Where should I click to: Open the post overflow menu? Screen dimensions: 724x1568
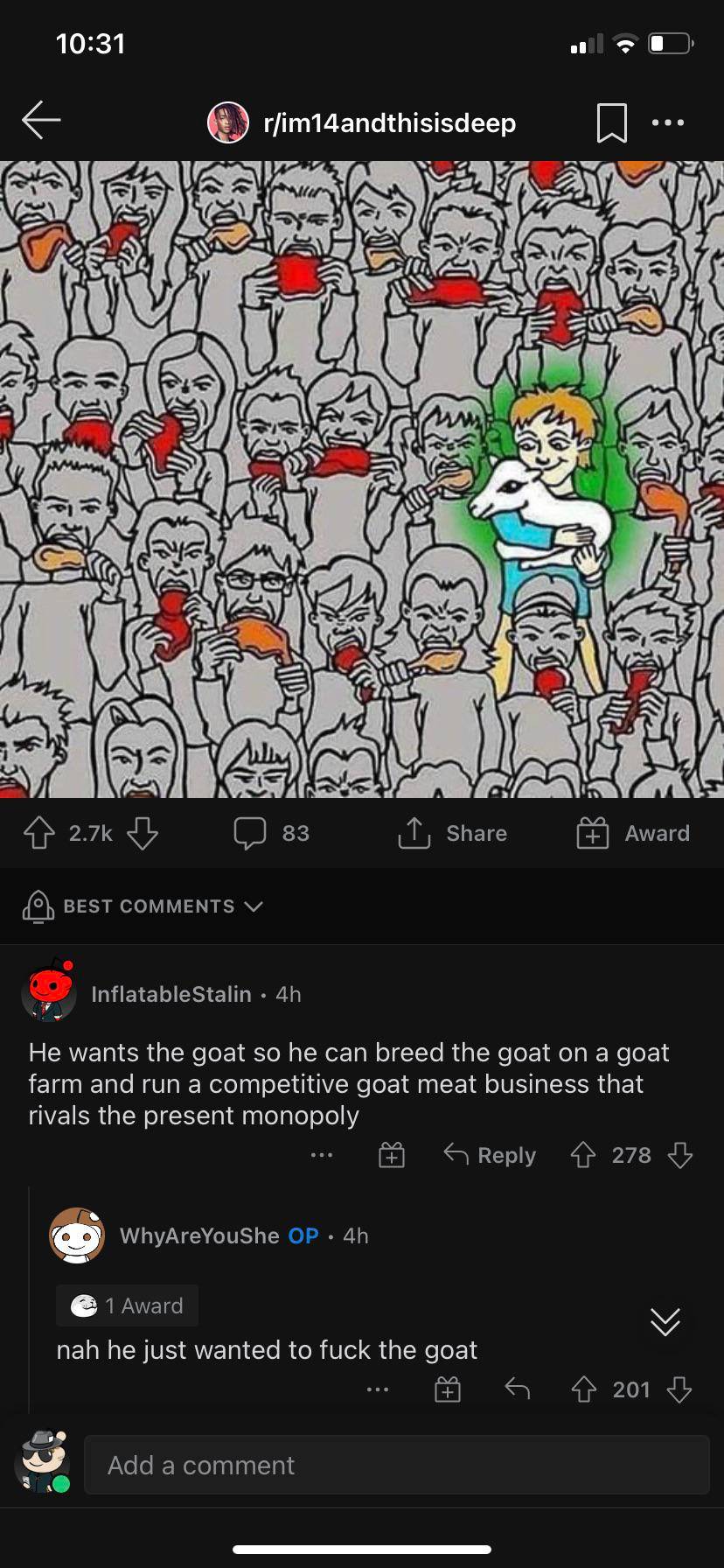668,122
